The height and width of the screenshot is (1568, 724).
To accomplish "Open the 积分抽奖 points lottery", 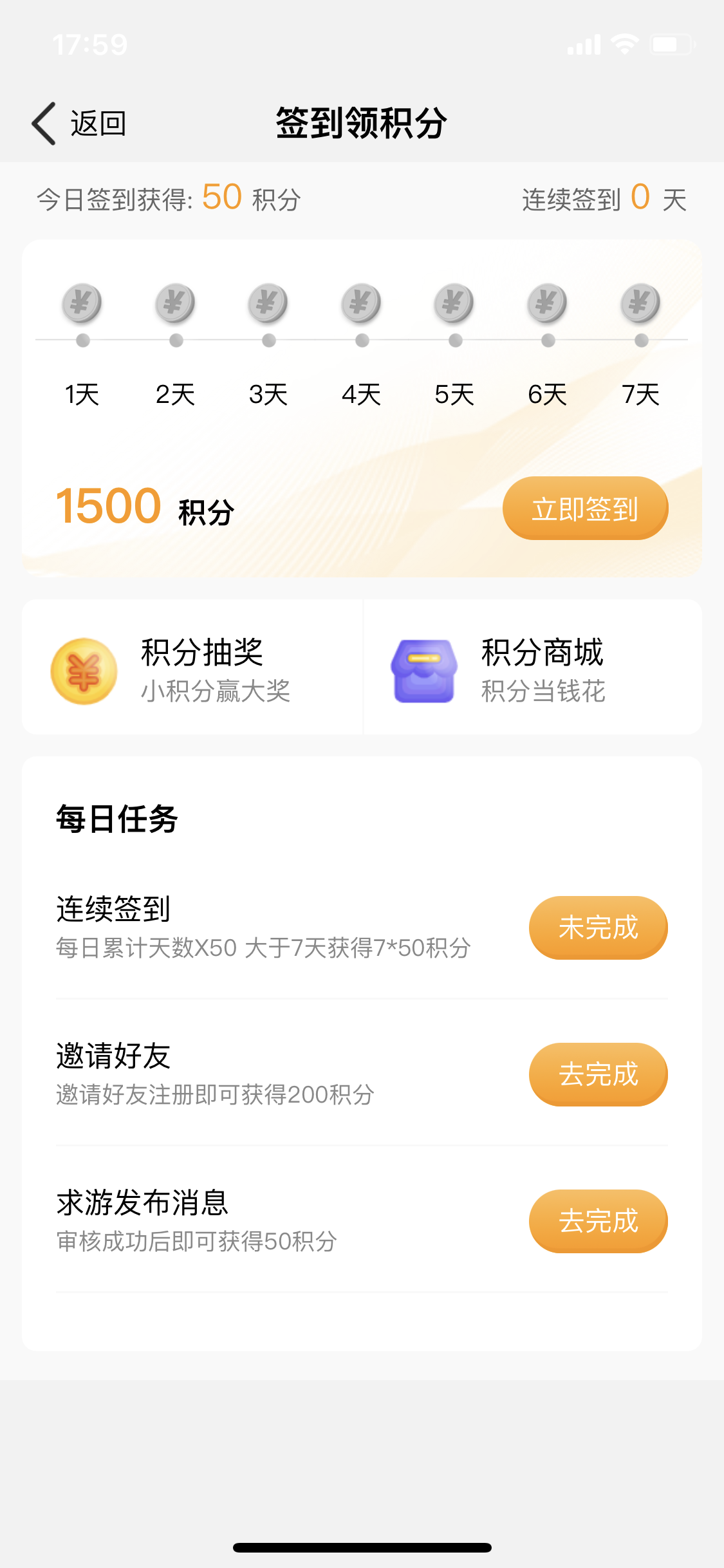I will tap(192, 668).
